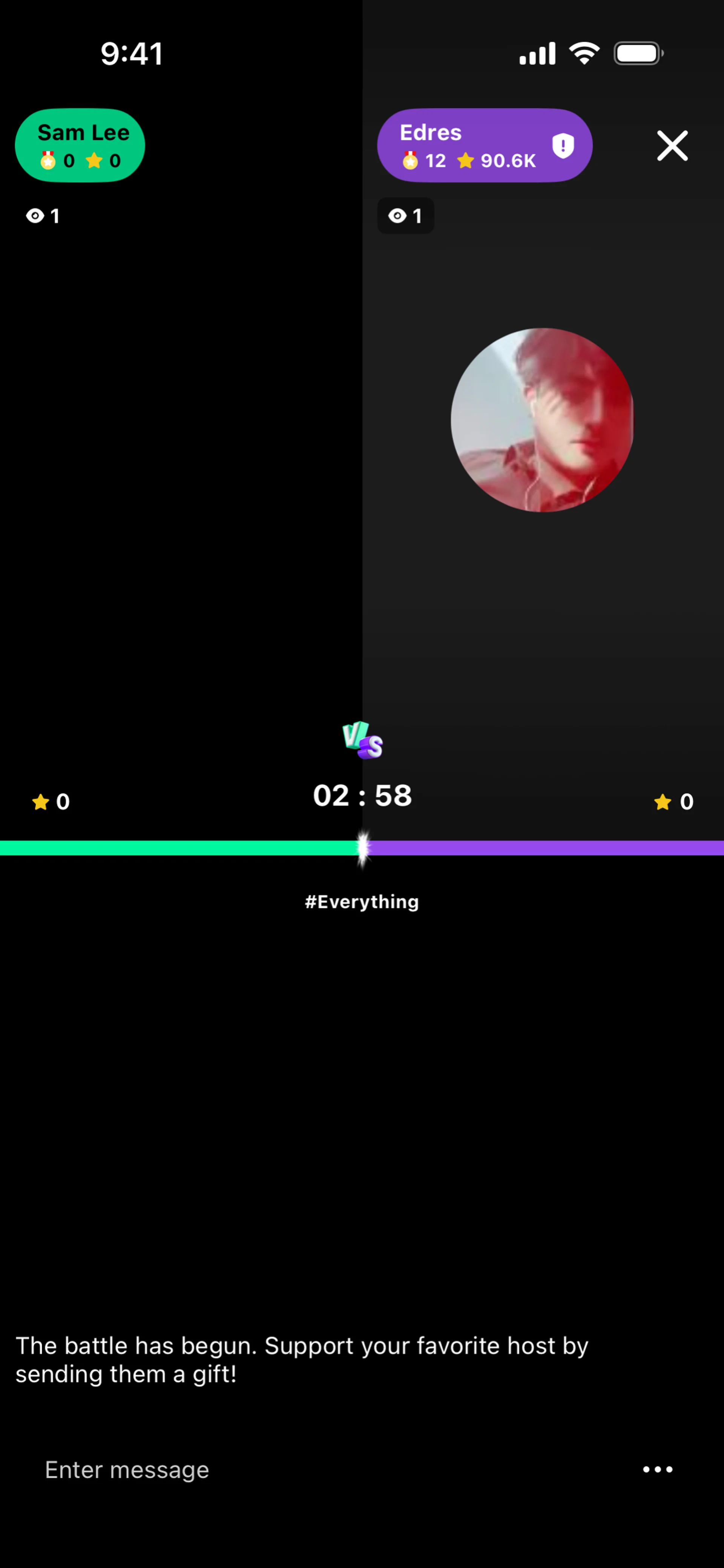The width and height of the screenshot is (724, 1568).
Task: Show viewers on Edres's side
Action: 405,216
